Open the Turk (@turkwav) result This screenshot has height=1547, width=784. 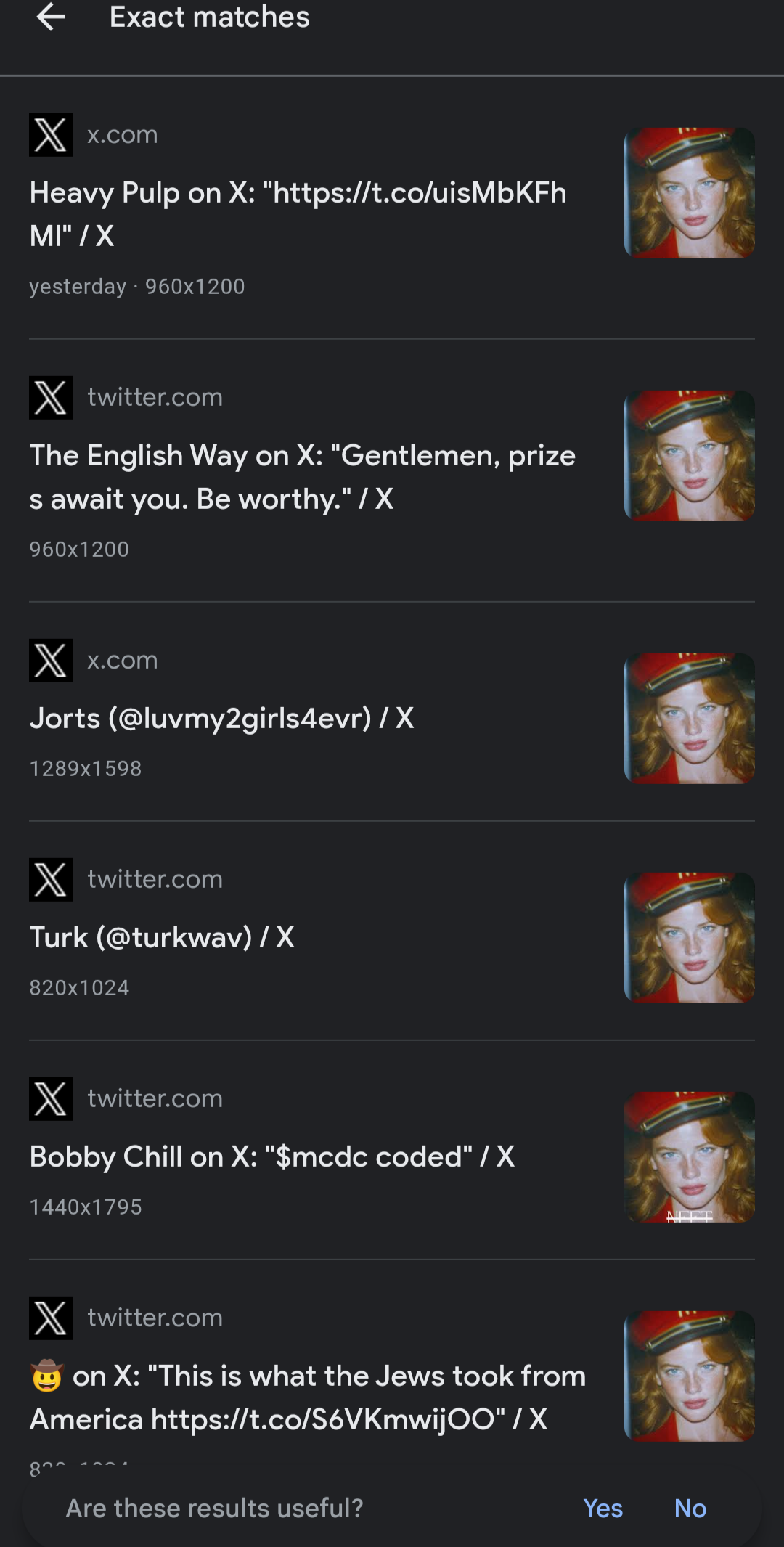(162, 937)
